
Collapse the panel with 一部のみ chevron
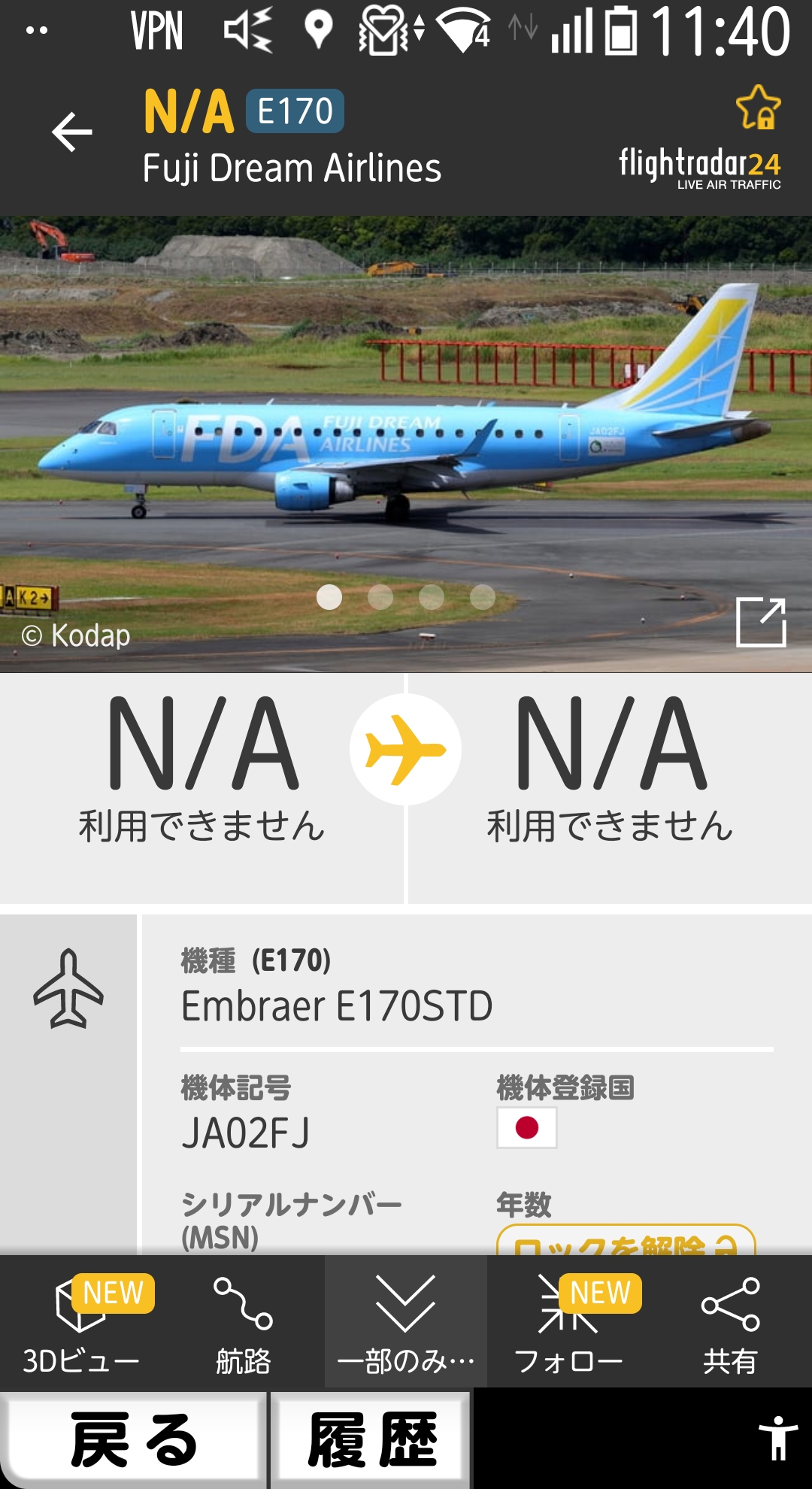pos(406,1325)
